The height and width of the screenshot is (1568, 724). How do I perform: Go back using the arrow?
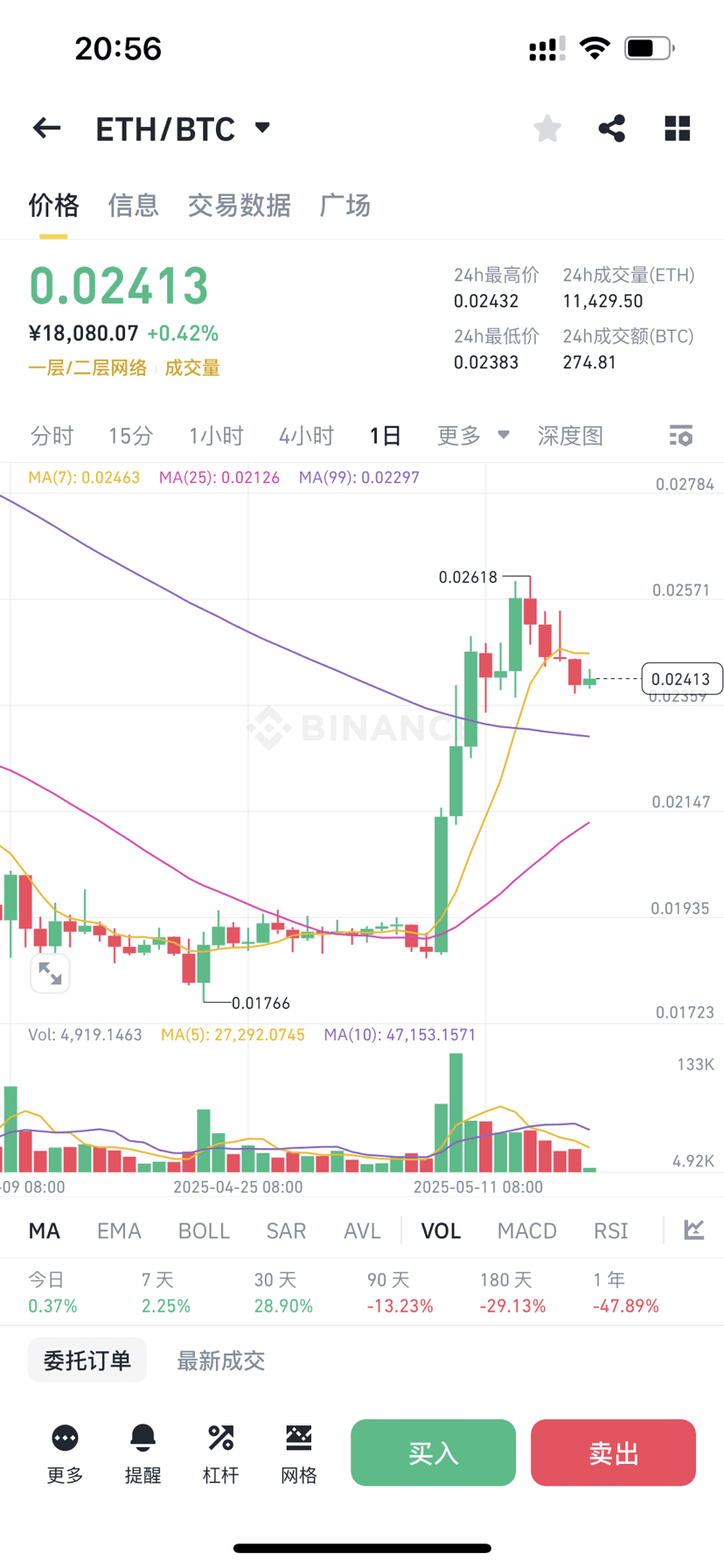[x=46, y=129]
